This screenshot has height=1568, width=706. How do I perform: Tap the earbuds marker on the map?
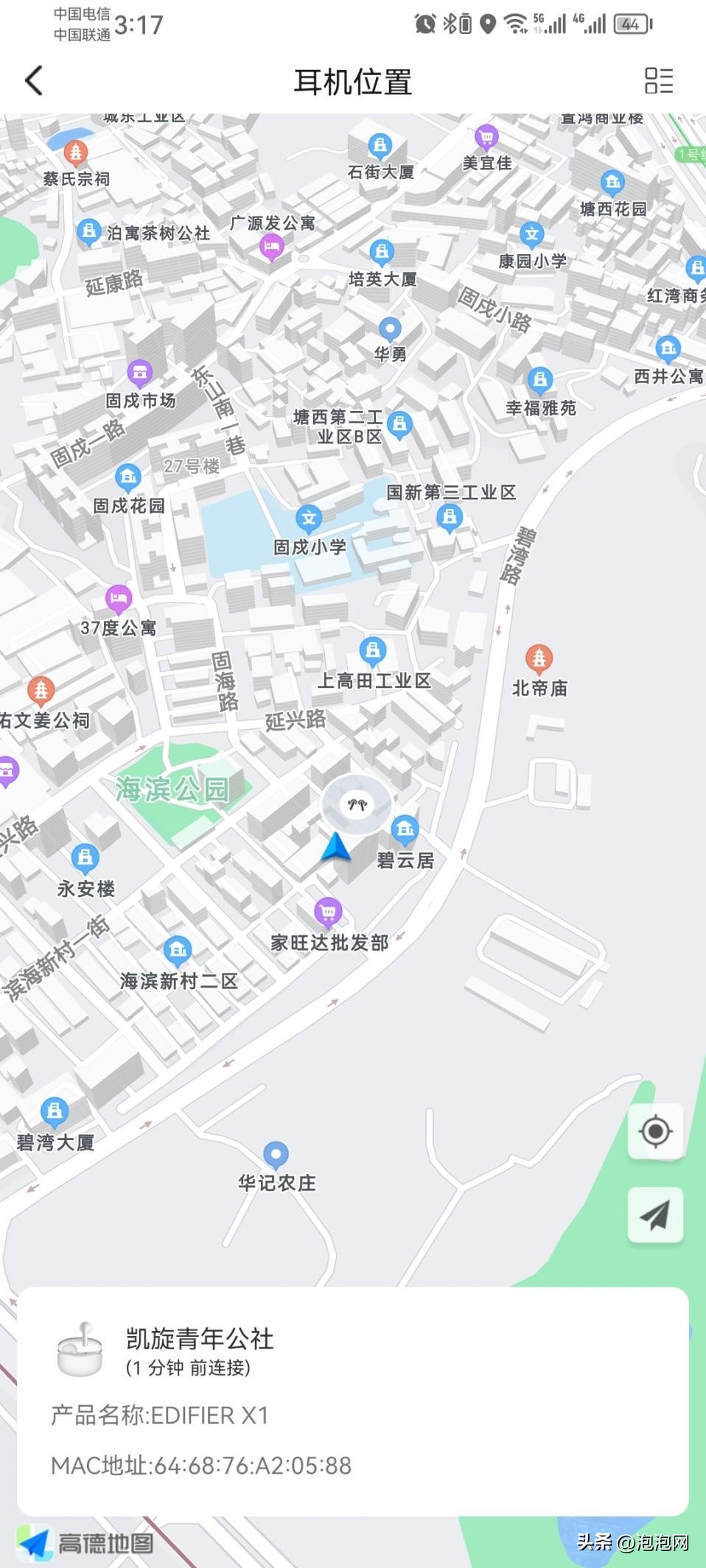point(354,805)
